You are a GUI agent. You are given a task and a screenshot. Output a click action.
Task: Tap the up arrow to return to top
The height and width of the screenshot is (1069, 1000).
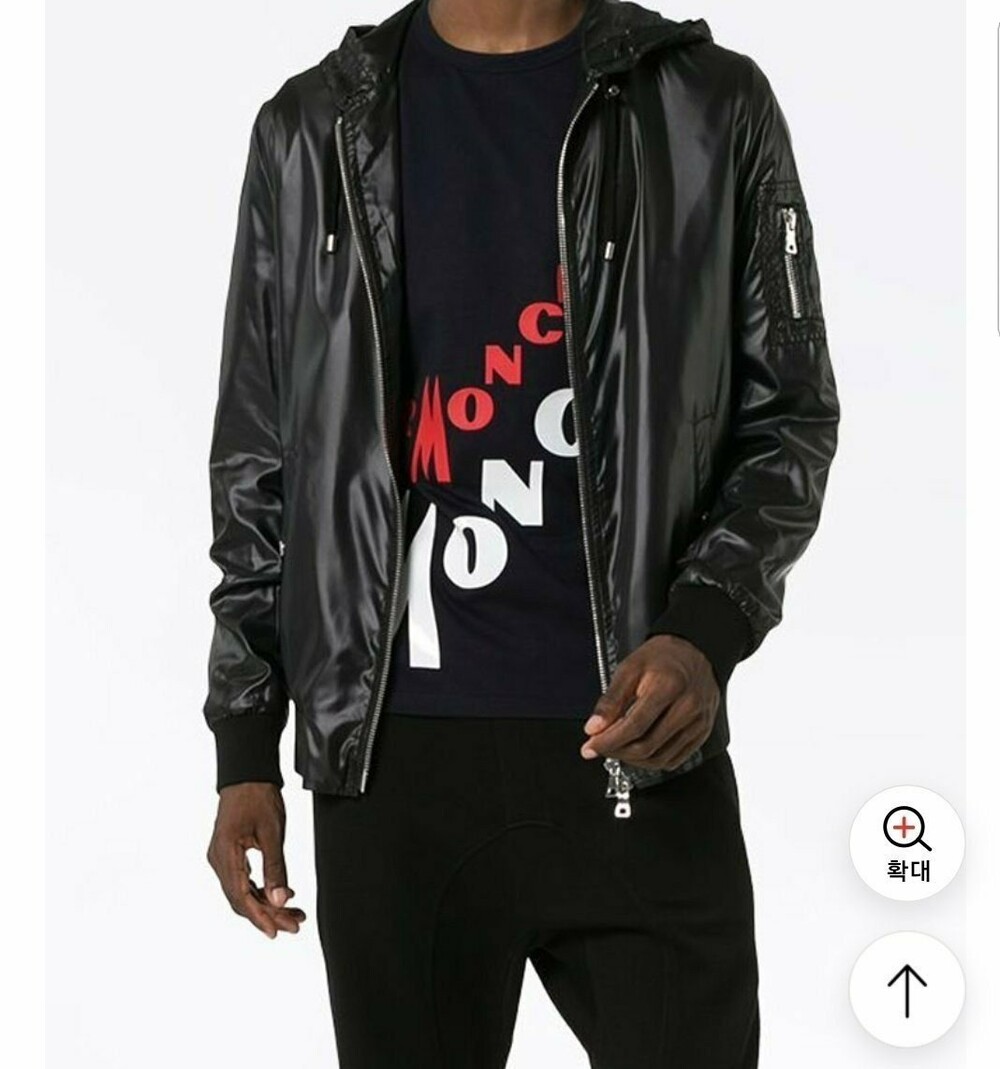coord(907,990)
